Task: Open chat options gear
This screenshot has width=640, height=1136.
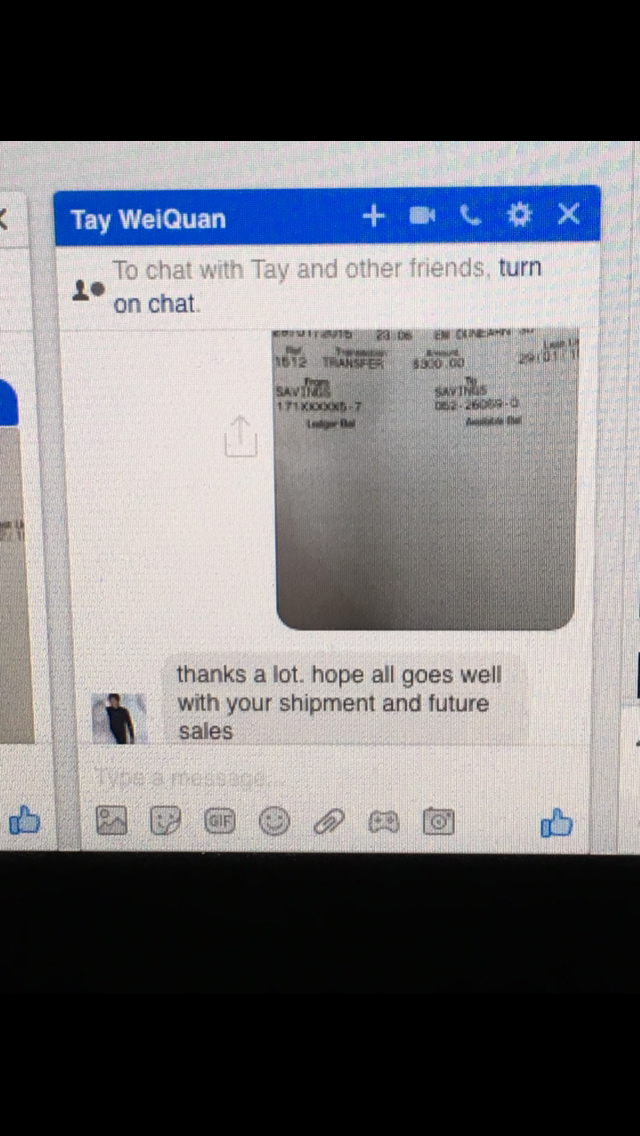Action: tap(518, 214)
